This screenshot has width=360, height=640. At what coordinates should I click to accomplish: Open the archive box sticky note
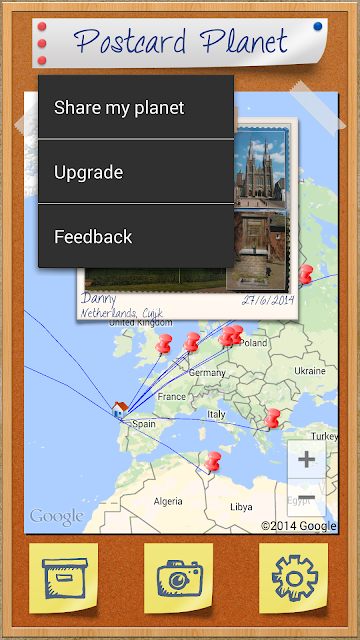64,578
